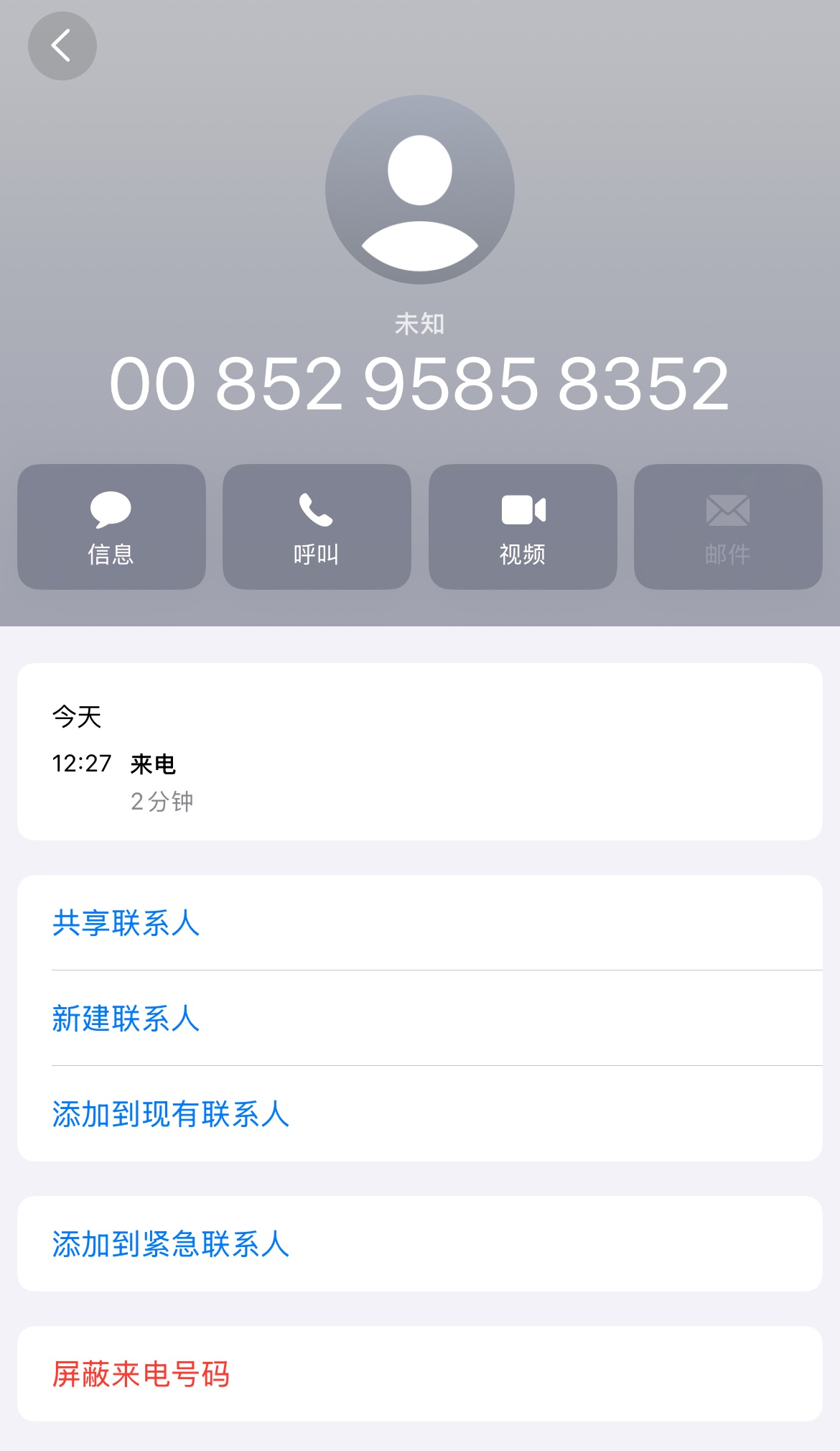
Task: Block this caller via 屏蔽来电号码
Action: coord(141,1374)
